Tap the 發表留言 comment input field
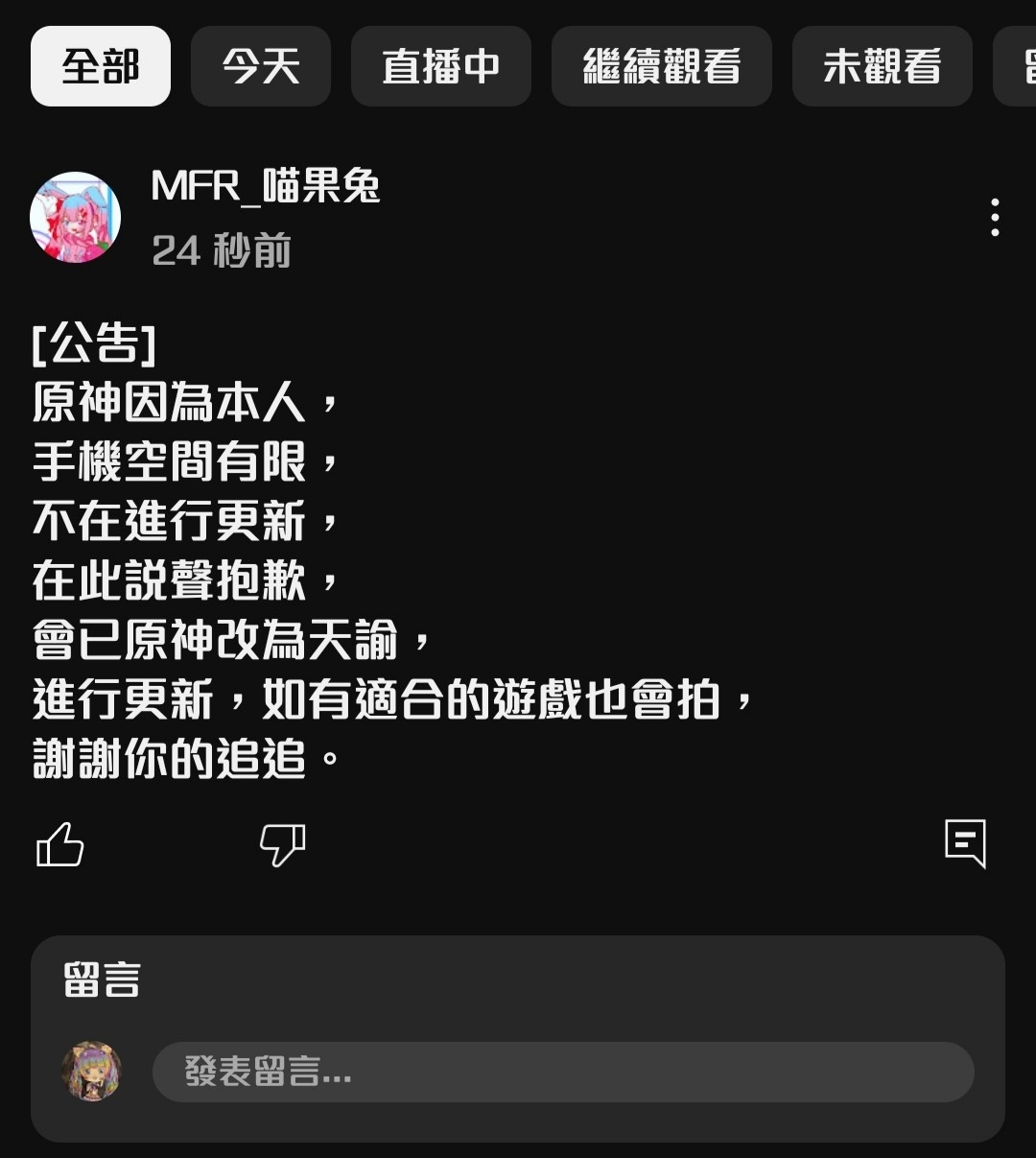The image size is (1036, 1158). pyautogui.click(x=566, y=1072)
